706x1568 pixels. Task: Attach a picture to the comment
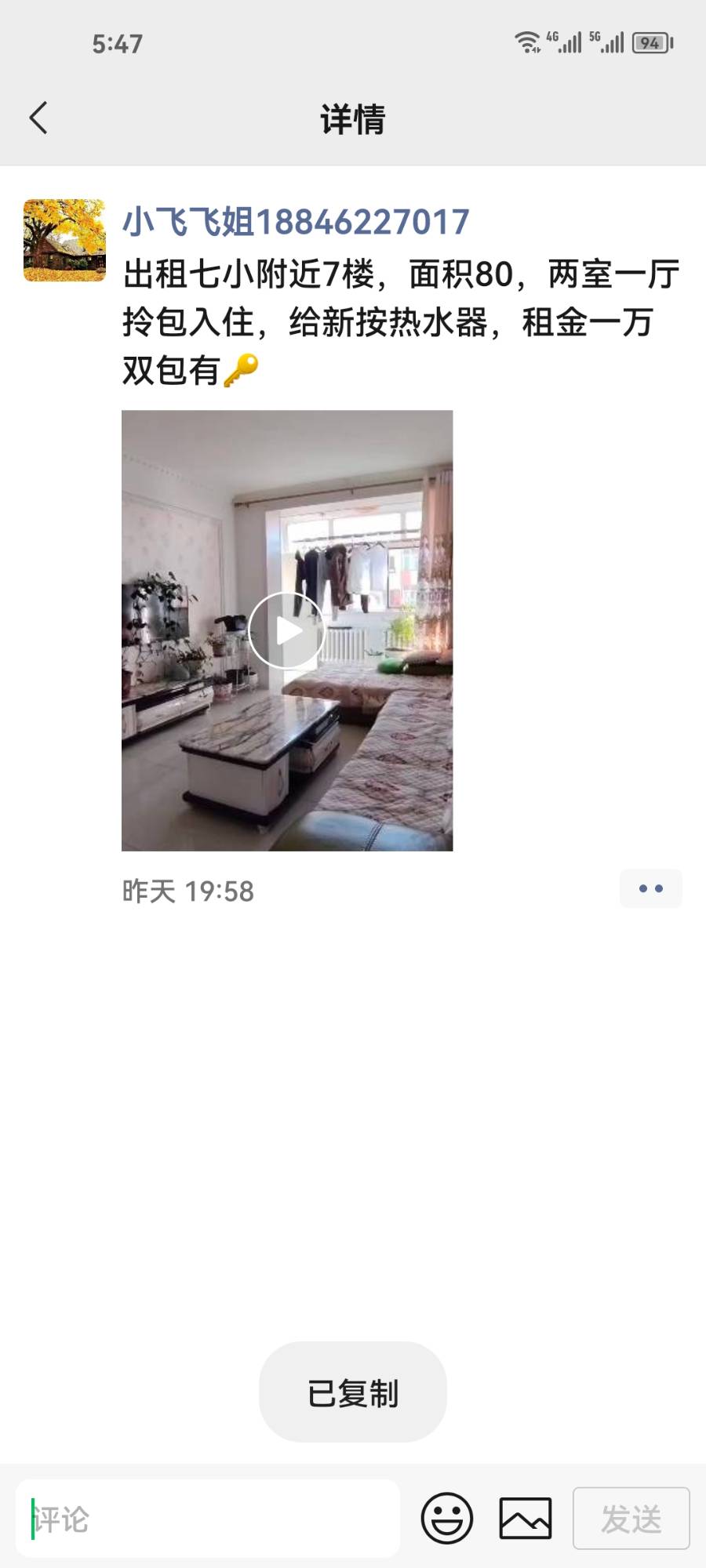tap(526, 1519)
